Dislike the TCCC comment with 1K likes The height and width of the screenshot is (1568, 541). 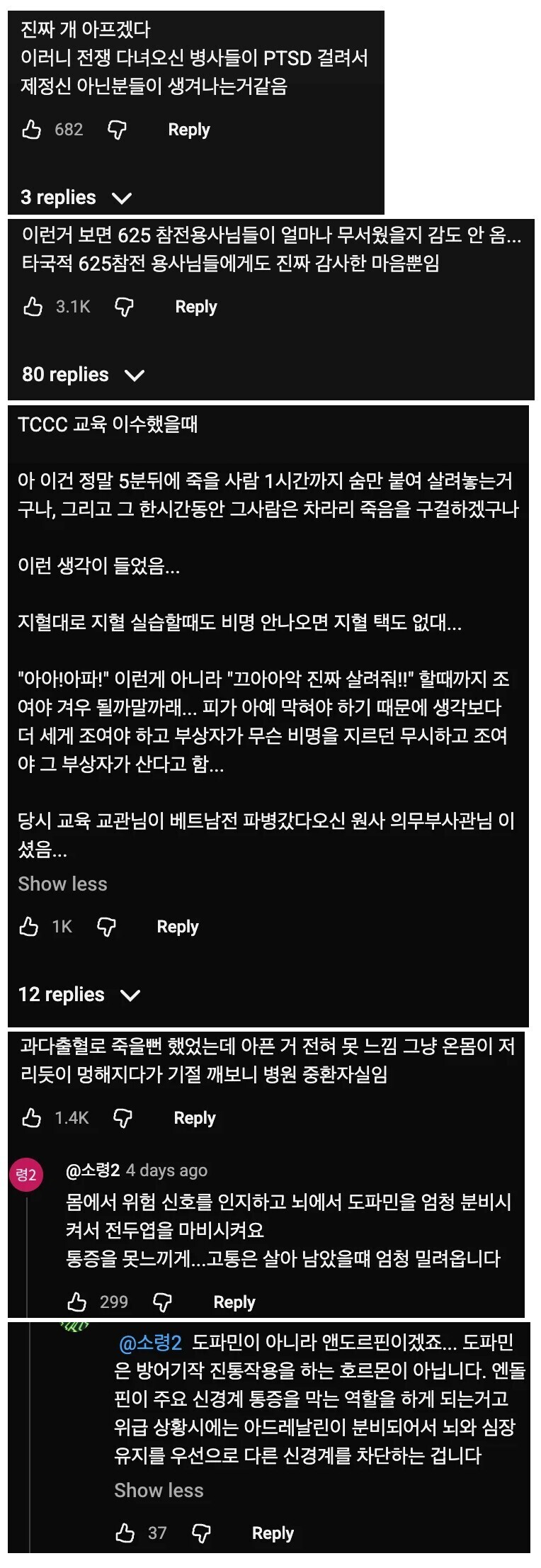[x=106, y=927]
